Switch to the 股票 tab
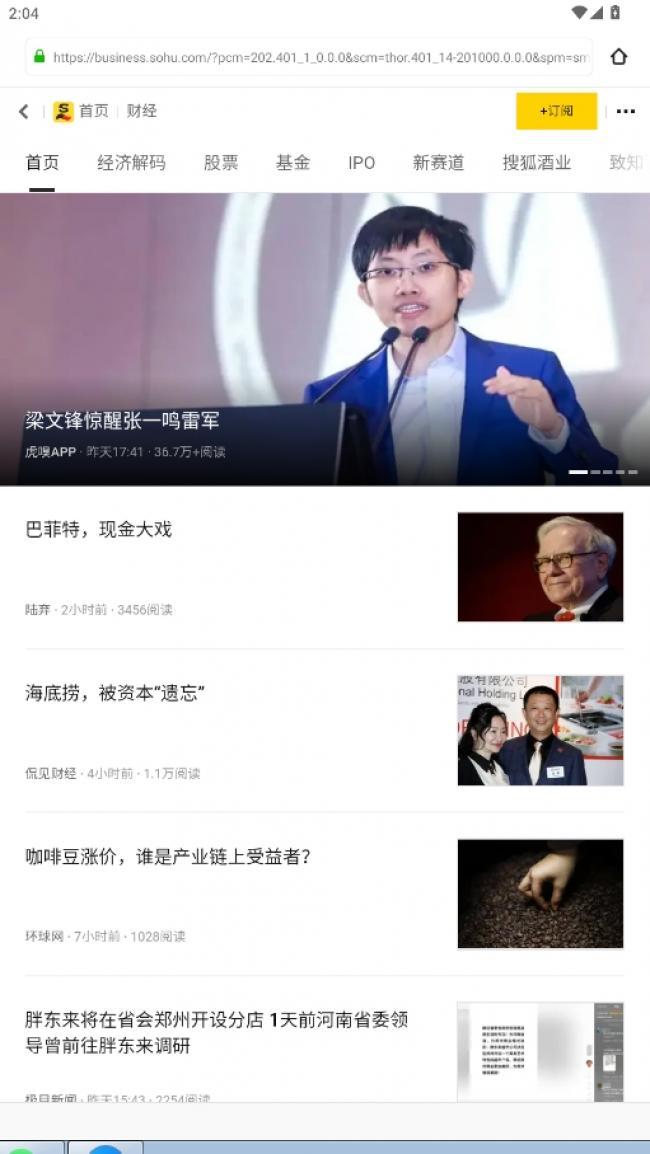Image resolution: width=650 pixels, height=1154 pixels. click(x=221, y=162)
